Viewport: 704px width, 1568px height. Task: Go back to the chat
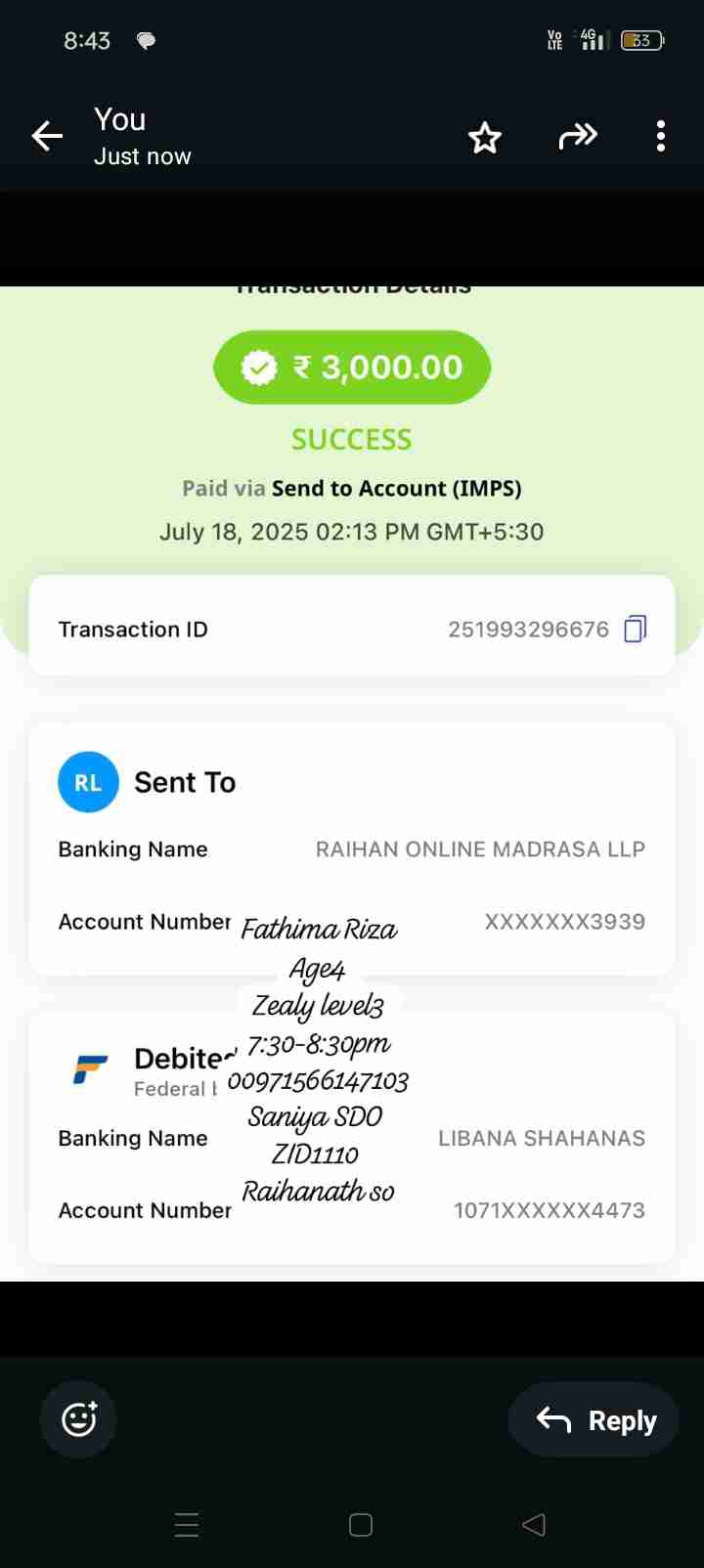(47, 137)
